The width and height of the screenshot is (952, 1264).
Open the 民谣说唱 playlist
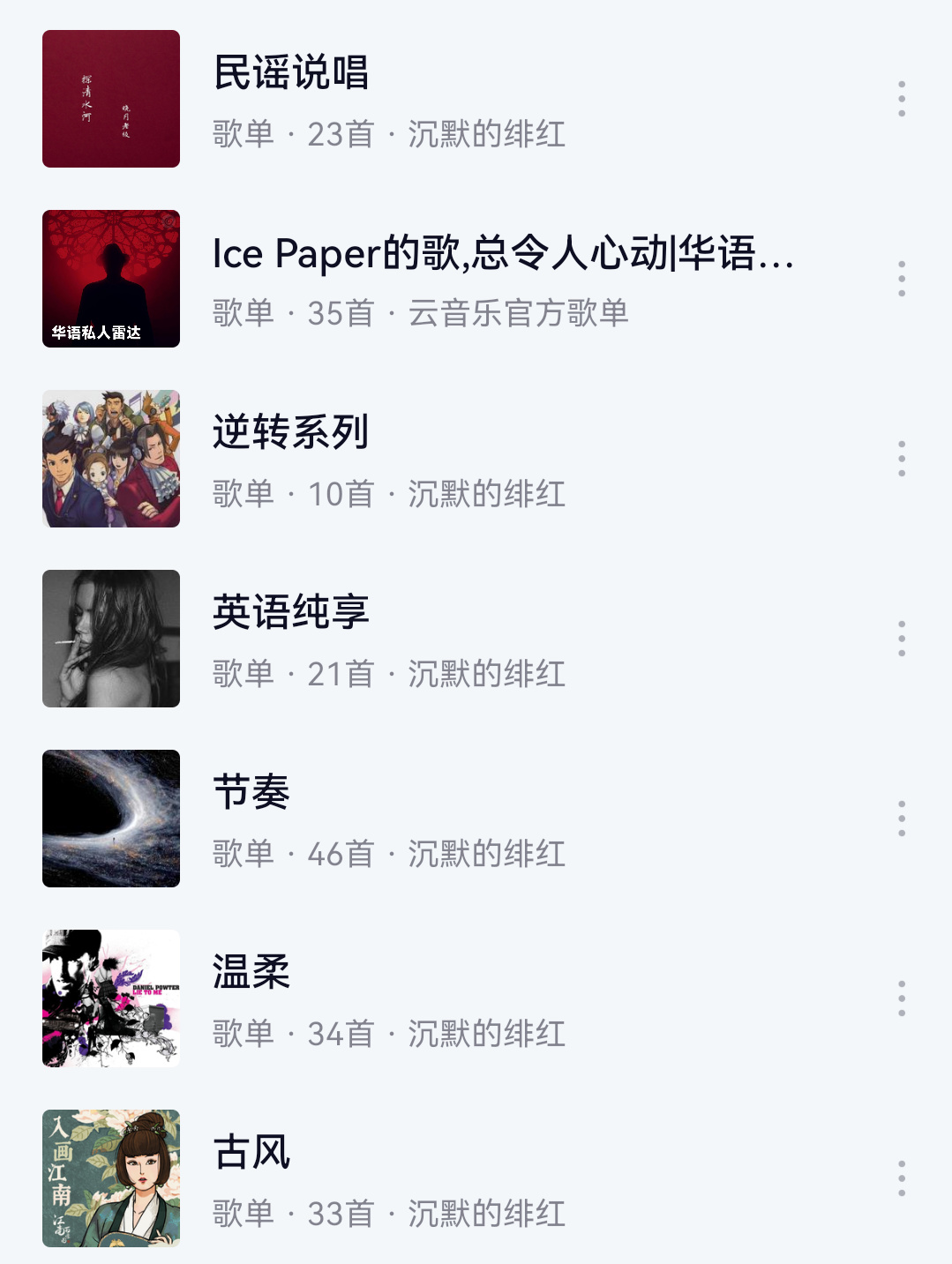(x=291, y=74)
